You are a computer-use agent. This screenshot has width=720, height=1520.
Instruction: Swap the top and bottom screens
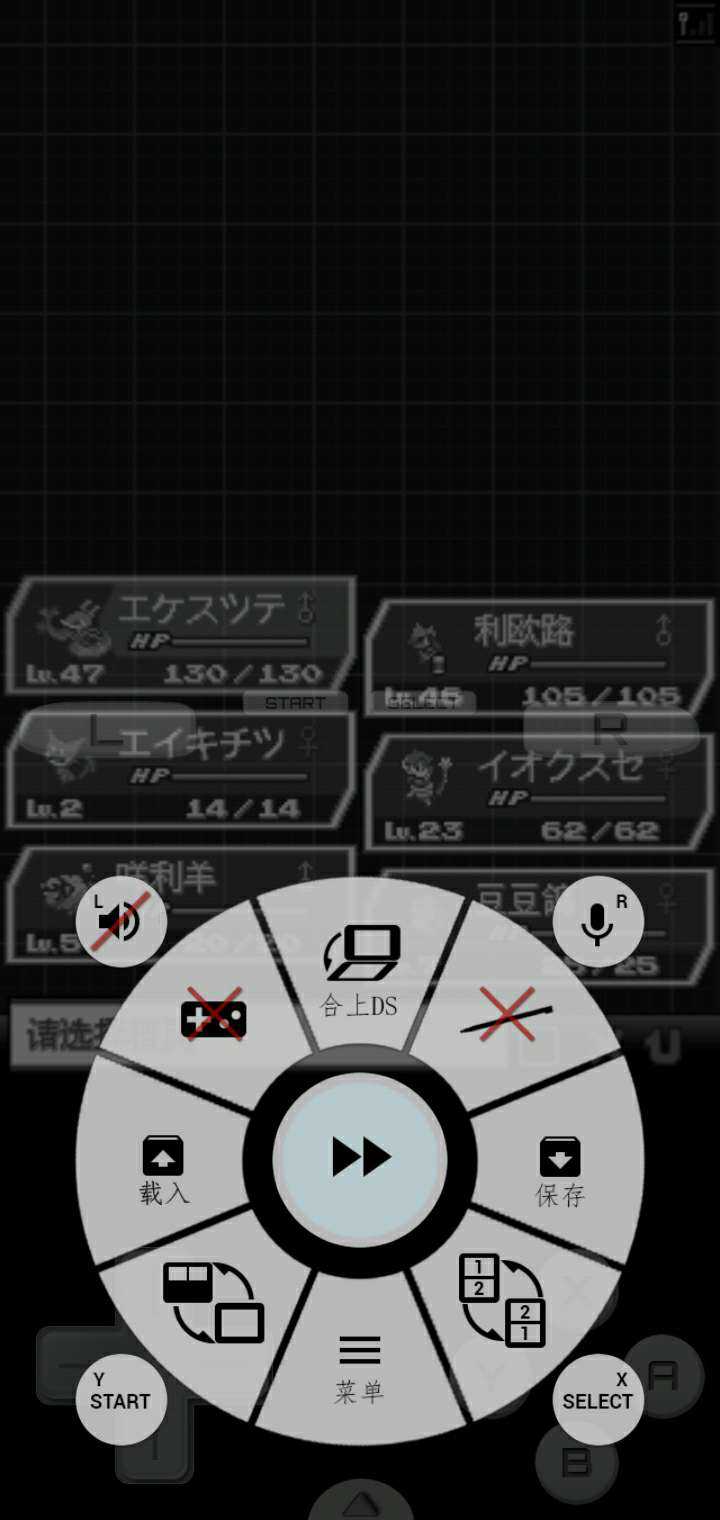pos(502,1300)
